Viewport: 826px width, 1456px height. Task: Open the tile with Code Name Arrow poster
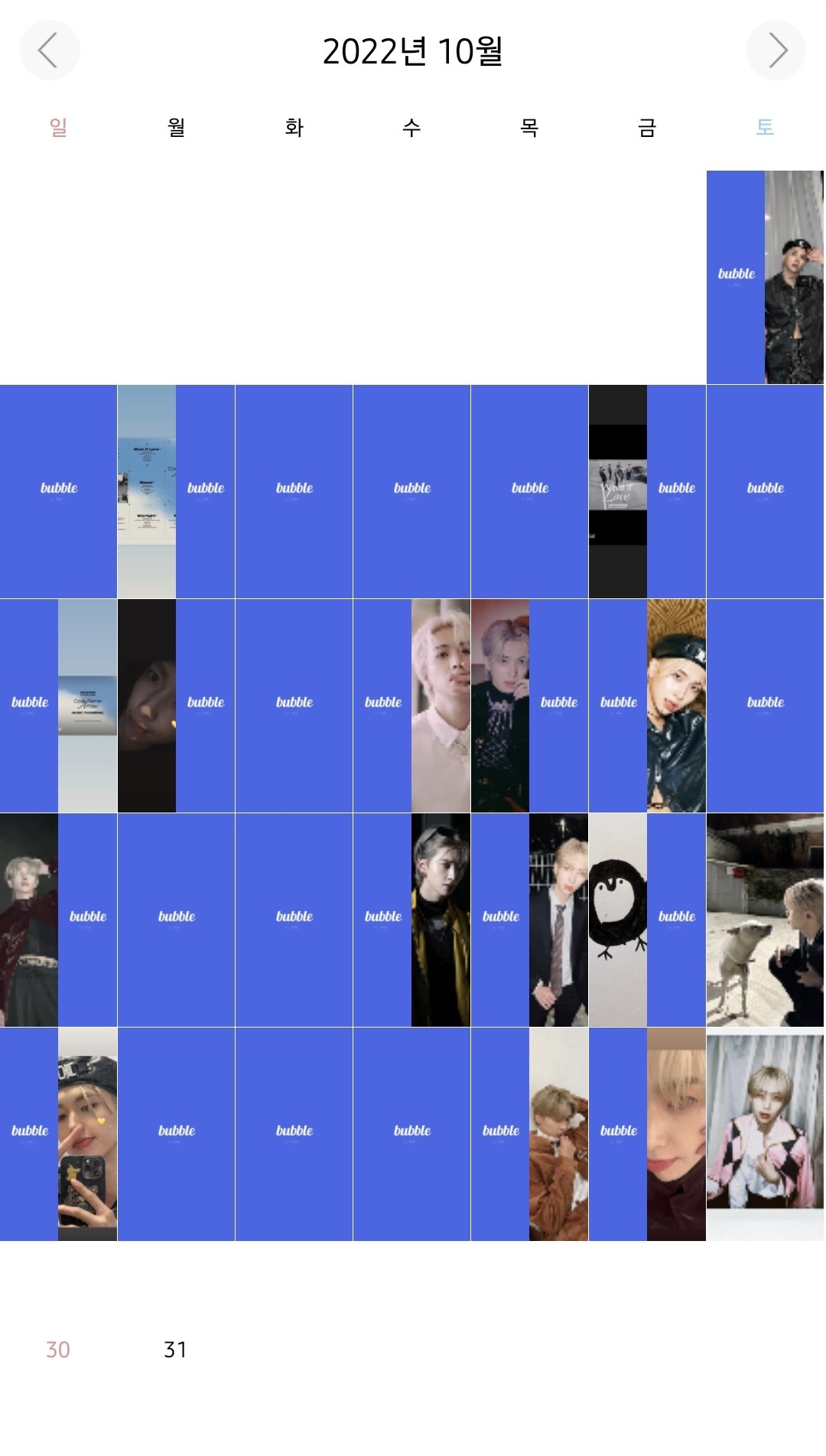coord(59,705)
